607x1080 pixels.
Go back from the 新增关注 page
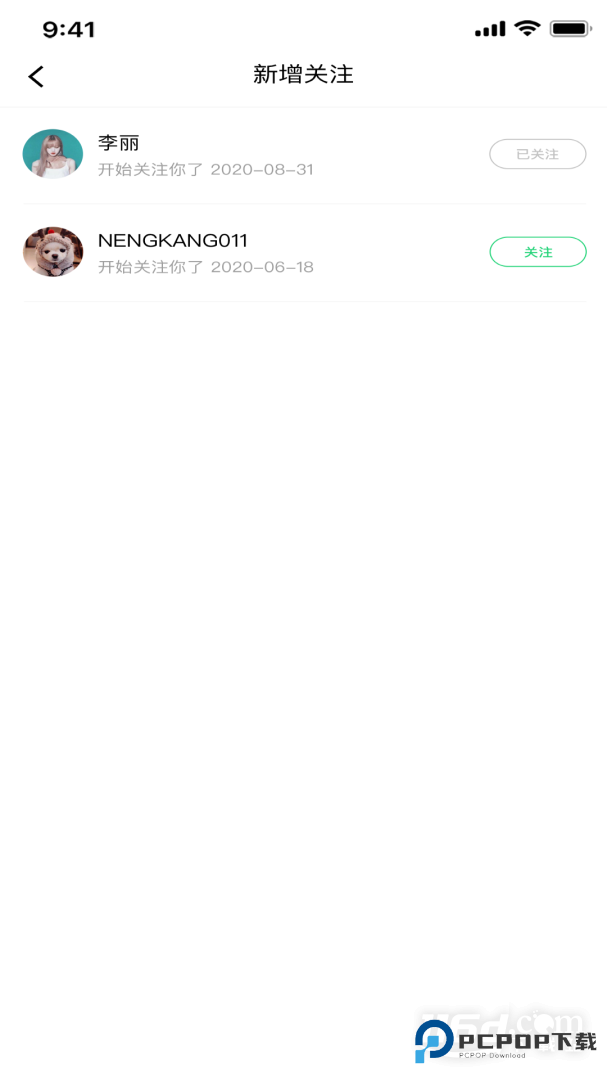[36, 76]
